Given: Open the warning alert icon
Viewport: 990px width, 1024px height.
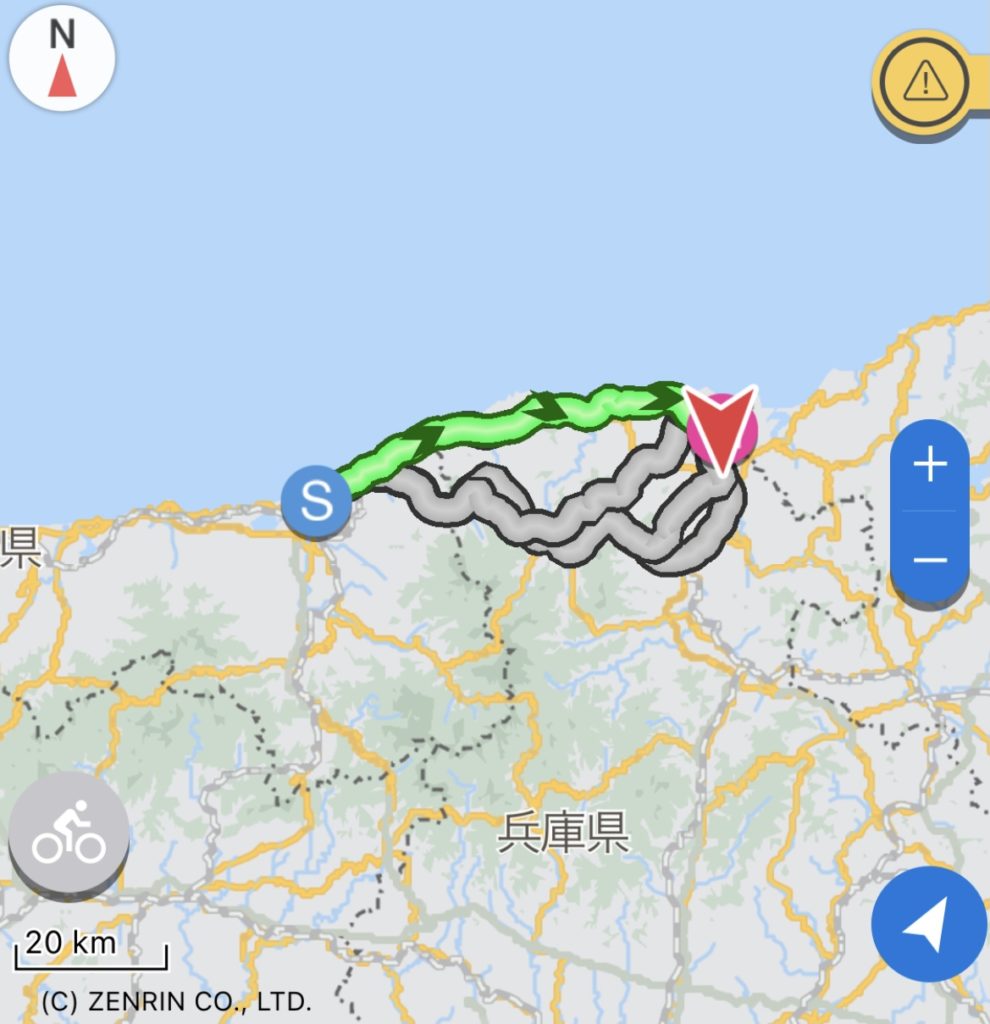Looking at the screenshot, I should (x=924, y=80).
